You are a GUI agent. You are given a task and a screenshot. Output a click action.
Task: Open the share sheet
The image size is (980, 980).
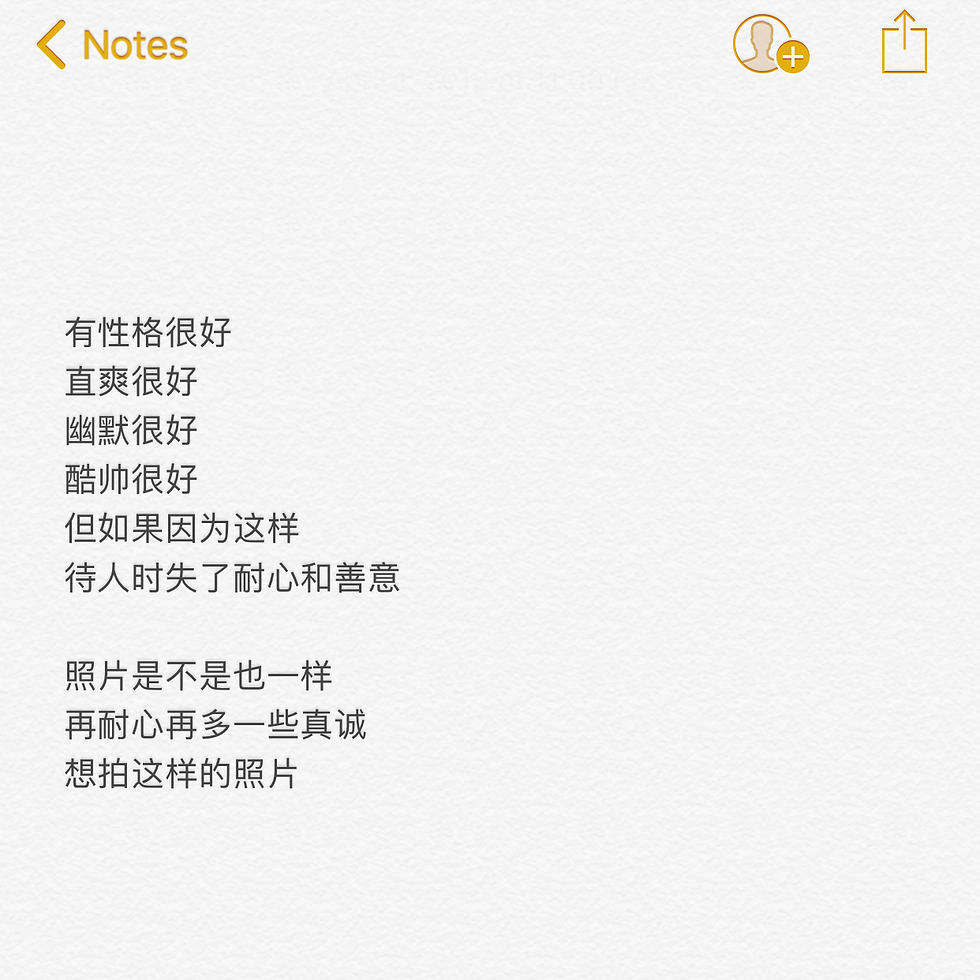(x=904, y=43)
